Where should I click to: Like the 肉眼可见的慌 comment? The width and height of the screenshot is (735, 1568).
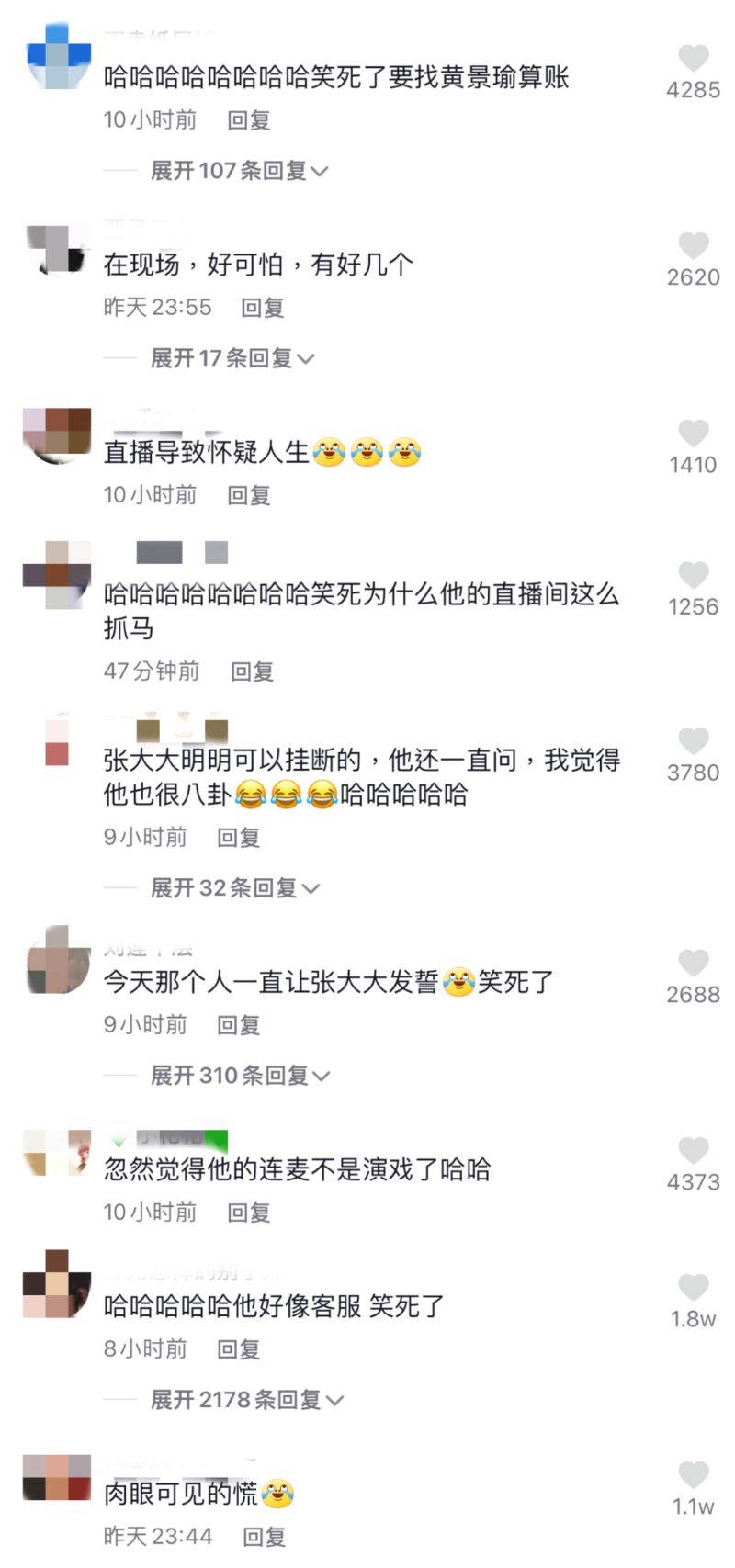tap(693, 1475)
